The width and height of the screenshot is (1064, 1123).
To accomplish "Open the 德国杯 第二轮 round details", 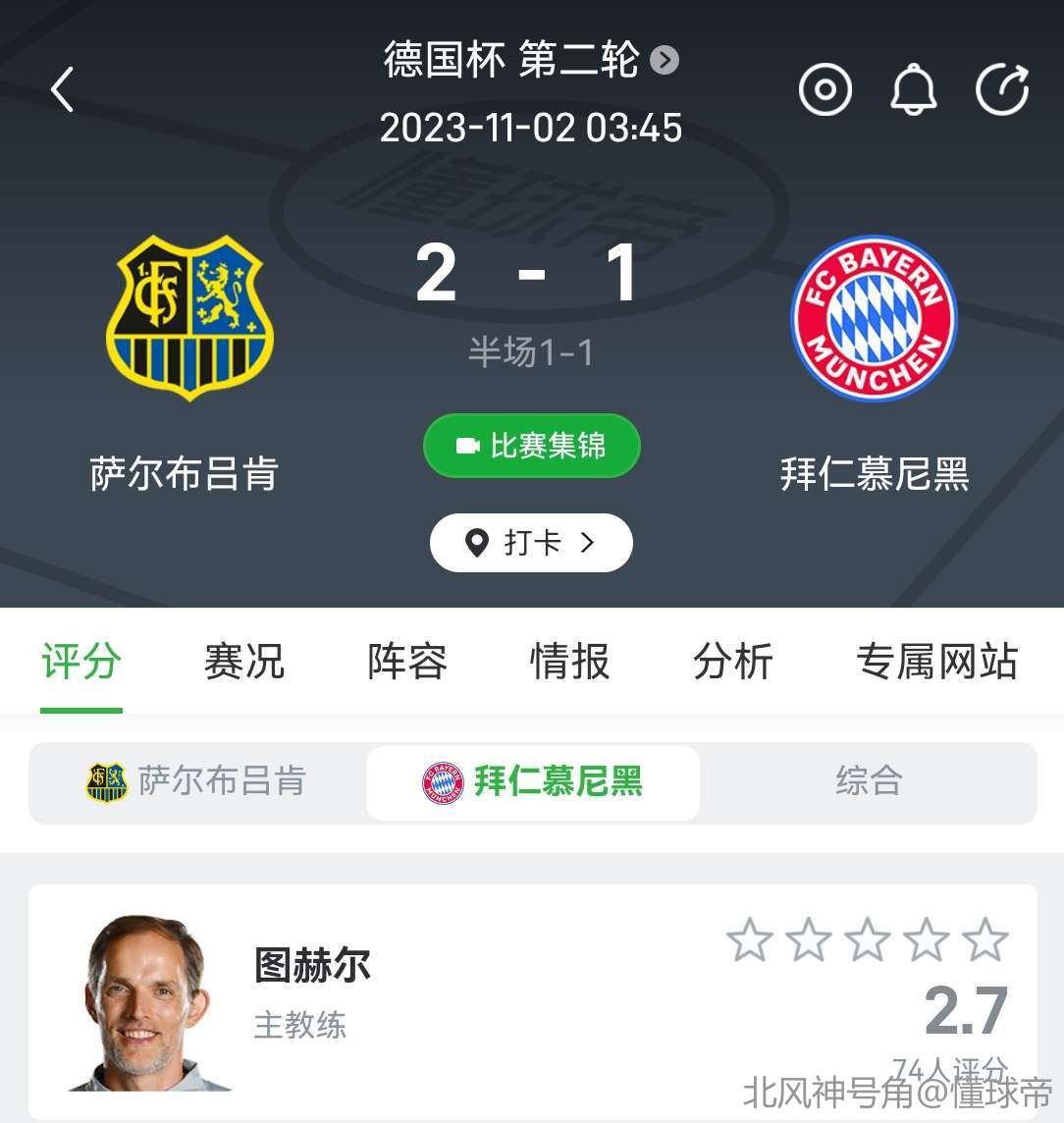I will click(x=530, y=60).
